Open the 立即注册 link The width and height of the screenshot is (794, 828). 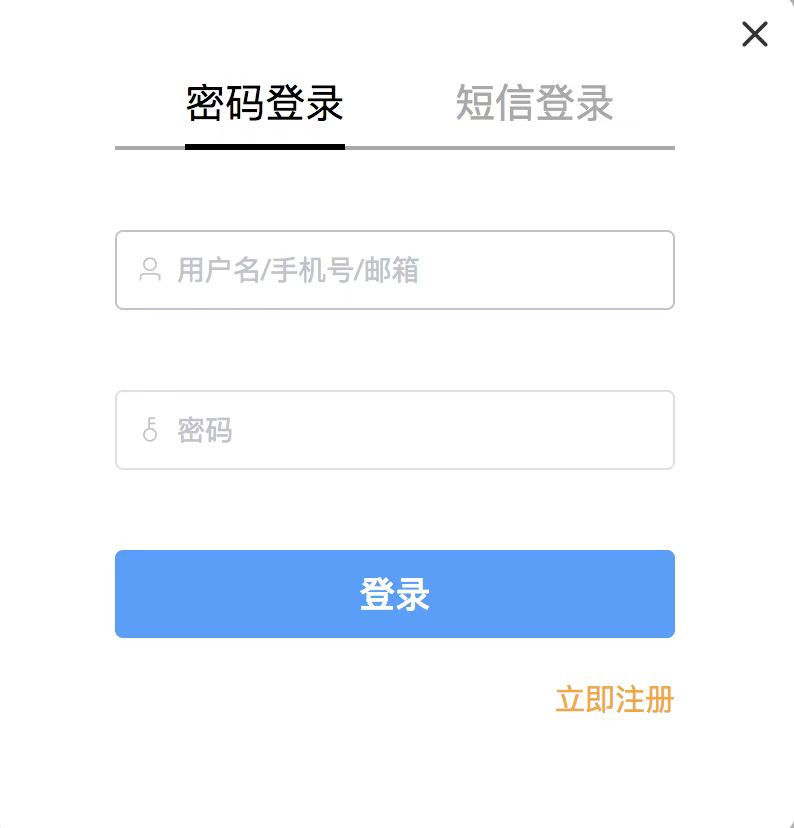point(614,700)
